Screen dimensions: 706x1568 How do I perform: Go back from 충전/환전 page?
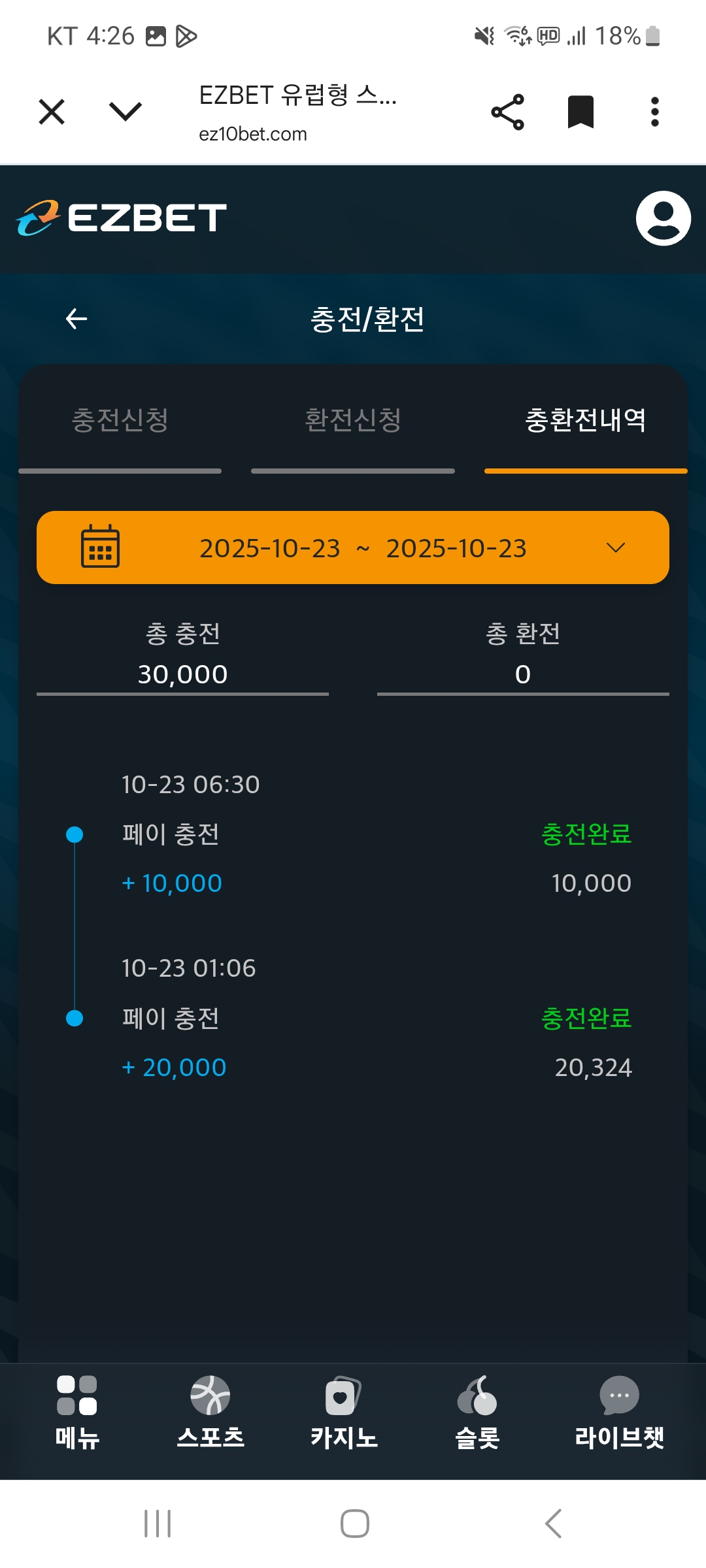coord(77,319)
